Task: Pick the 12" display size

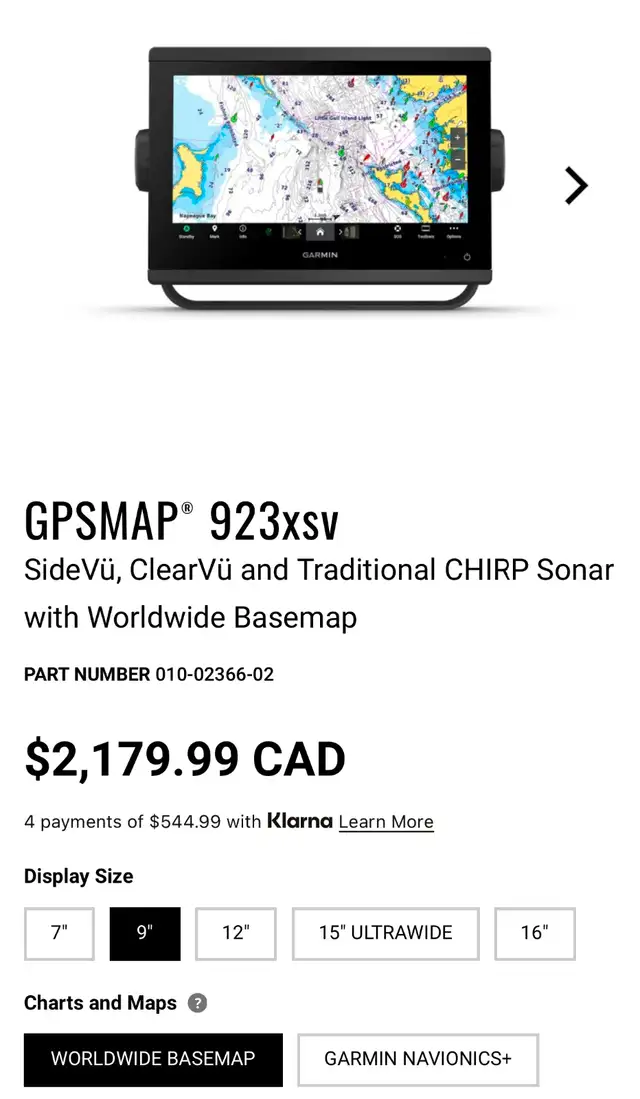Action: coord(236,934)
